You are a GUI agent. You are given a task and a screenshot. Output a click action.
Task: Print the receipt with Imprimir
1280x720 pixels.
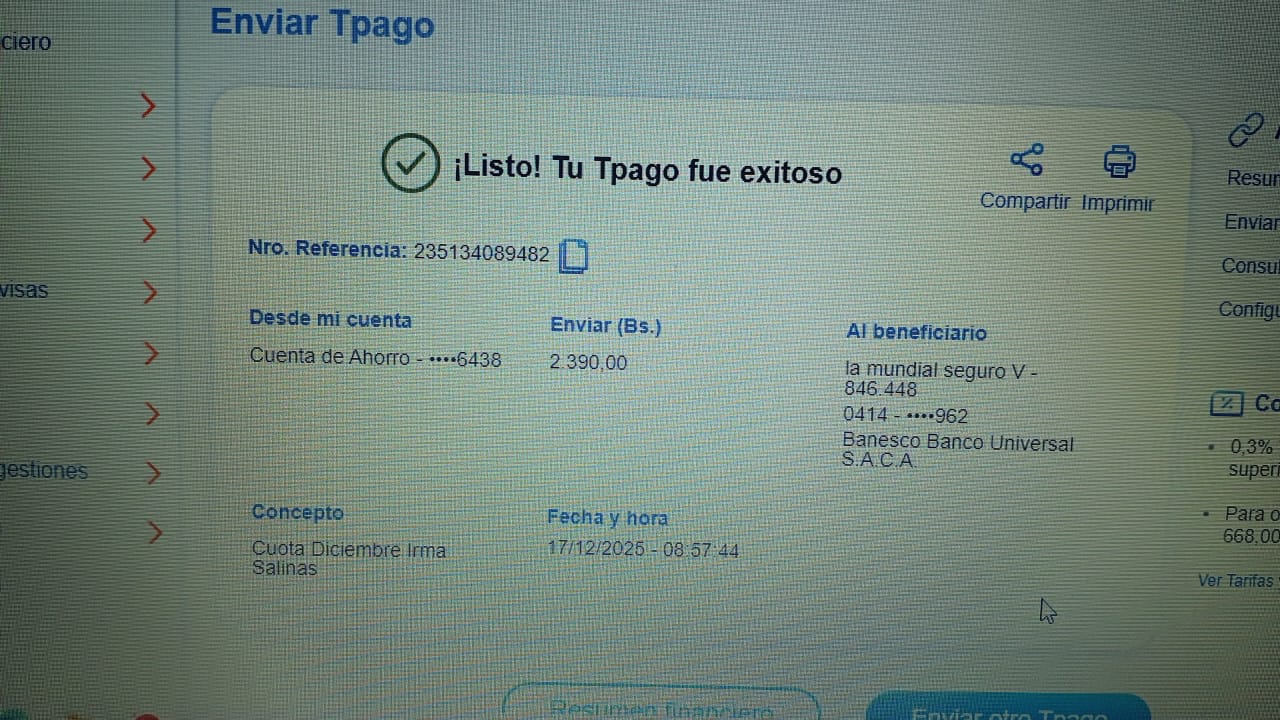pos(1118,177)
